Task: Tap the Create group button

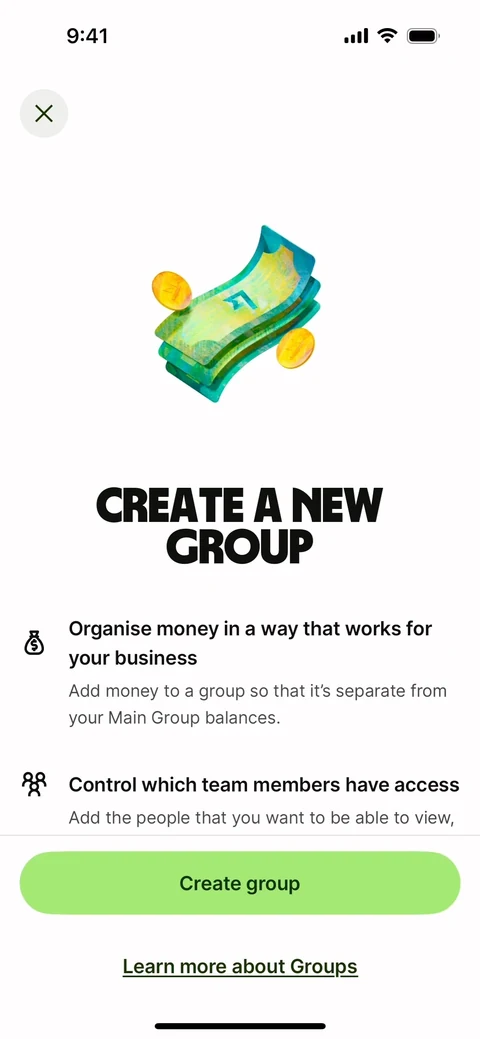Action: point(240,883)
